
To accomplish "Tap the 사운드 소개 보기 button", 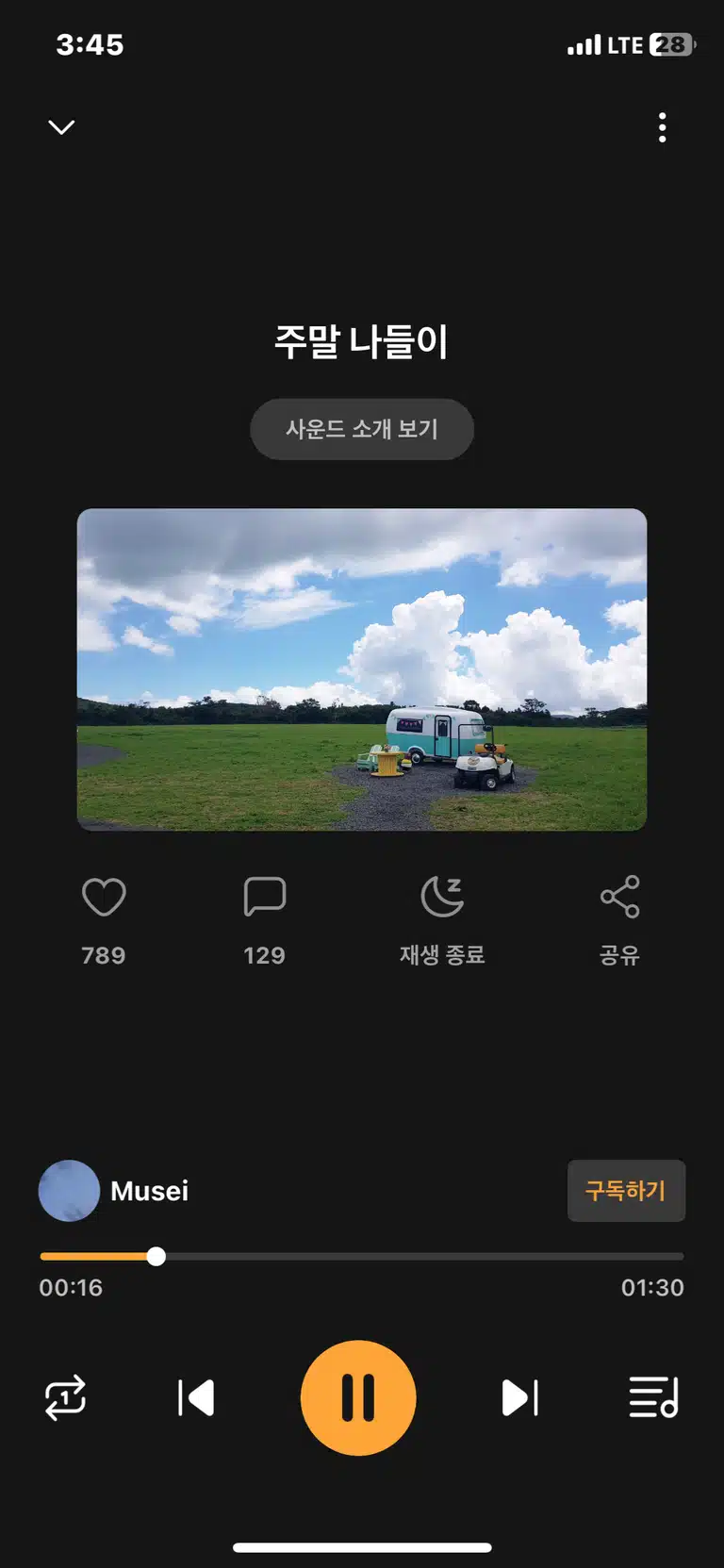I will pos(362,429).
